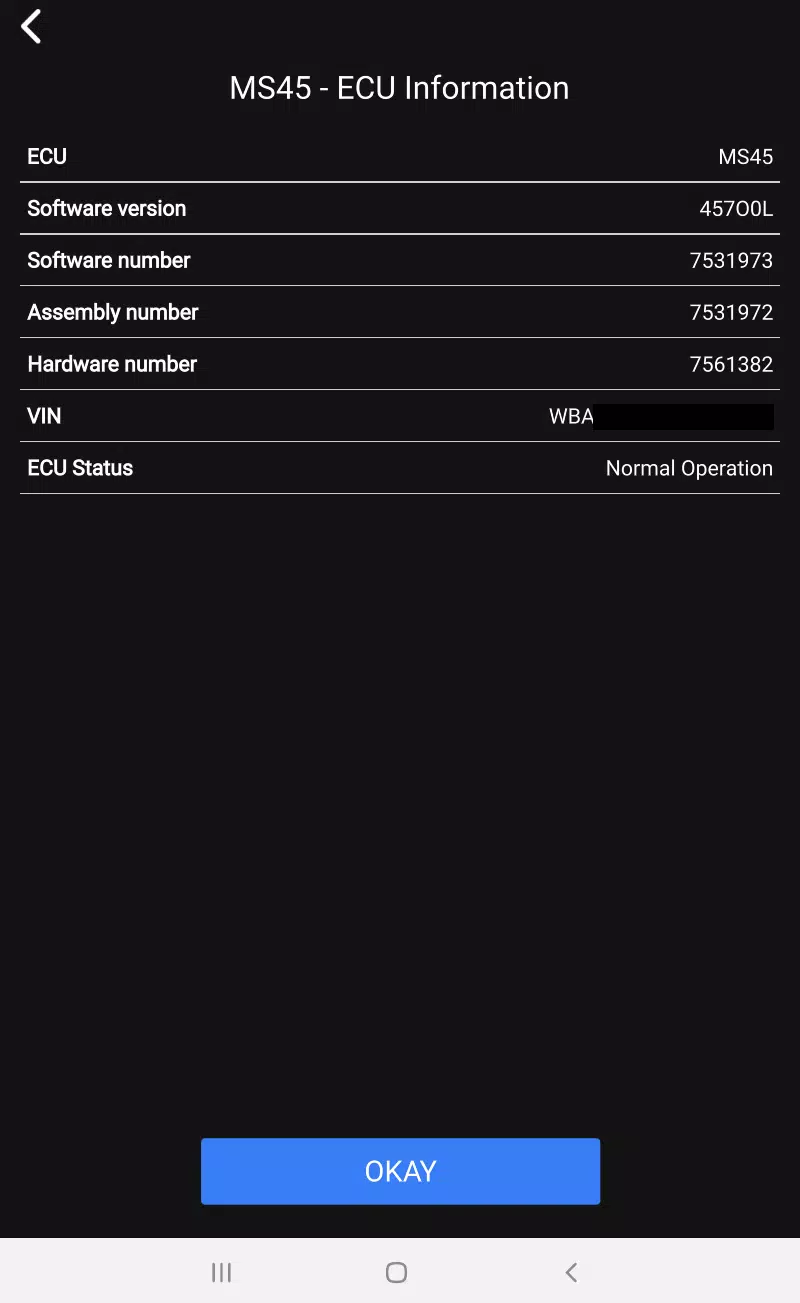Tap the ECU Status label
Viewport: 800px width, 1303px height.
click(80, 468)
